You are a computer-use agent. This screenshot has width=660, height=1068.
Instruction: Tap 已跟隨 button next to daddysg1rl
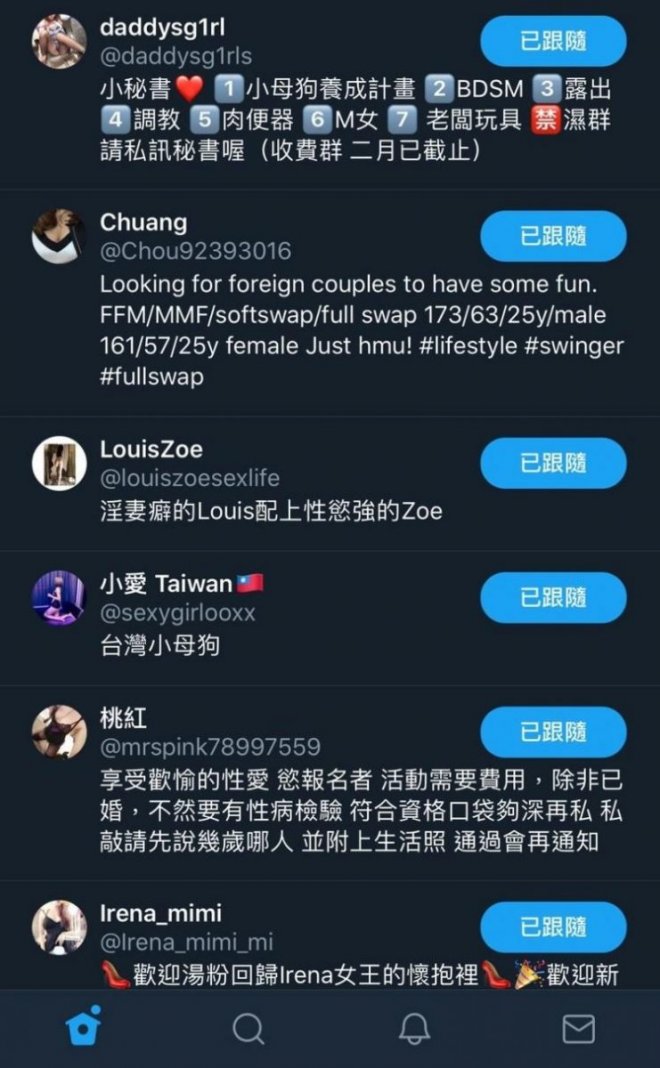pyautogui.click(x=553, y=42)
